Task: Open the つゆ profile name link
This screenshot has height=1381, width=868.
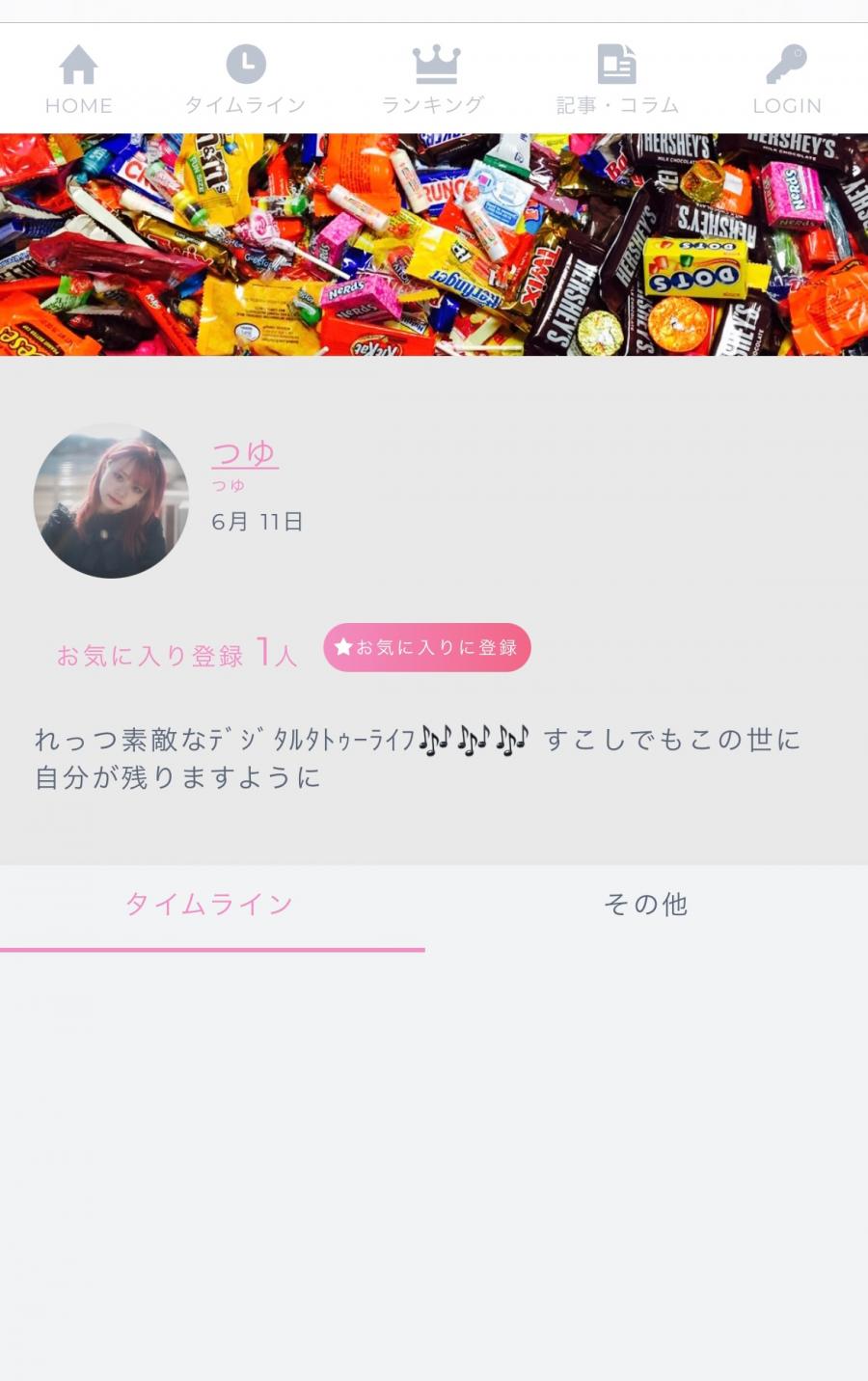Action: [x=245, y=452]
